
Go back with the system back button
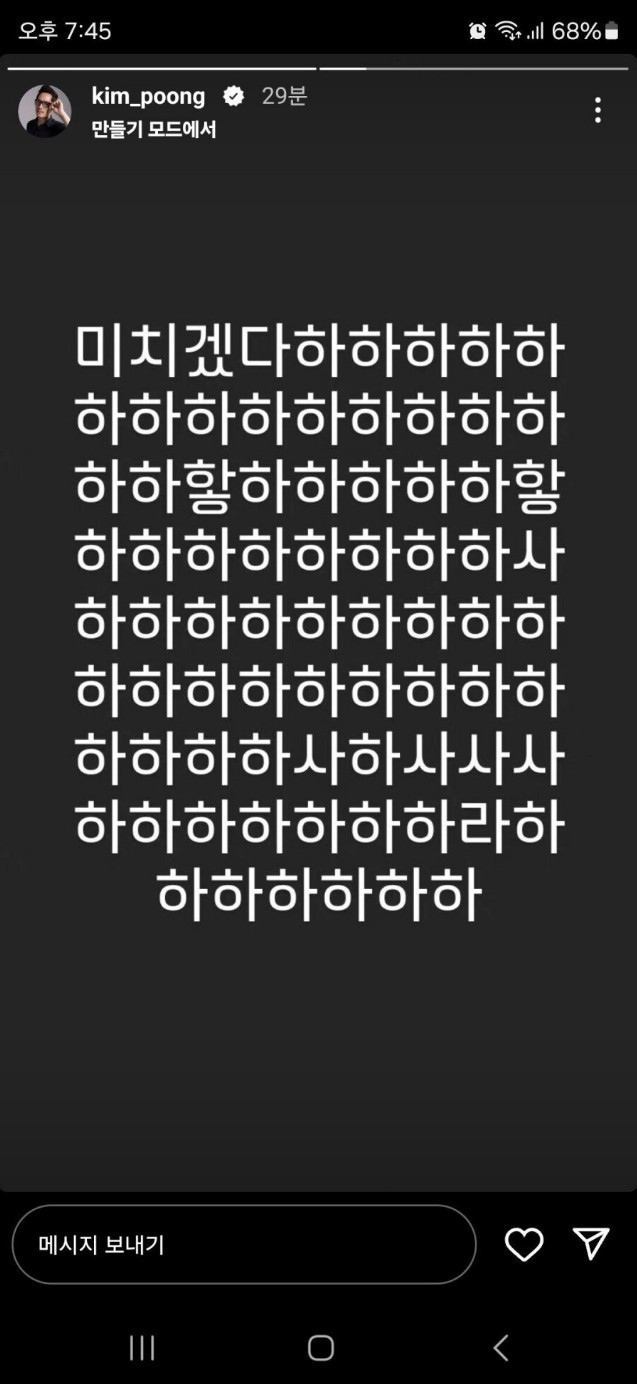click(501, 1348)
